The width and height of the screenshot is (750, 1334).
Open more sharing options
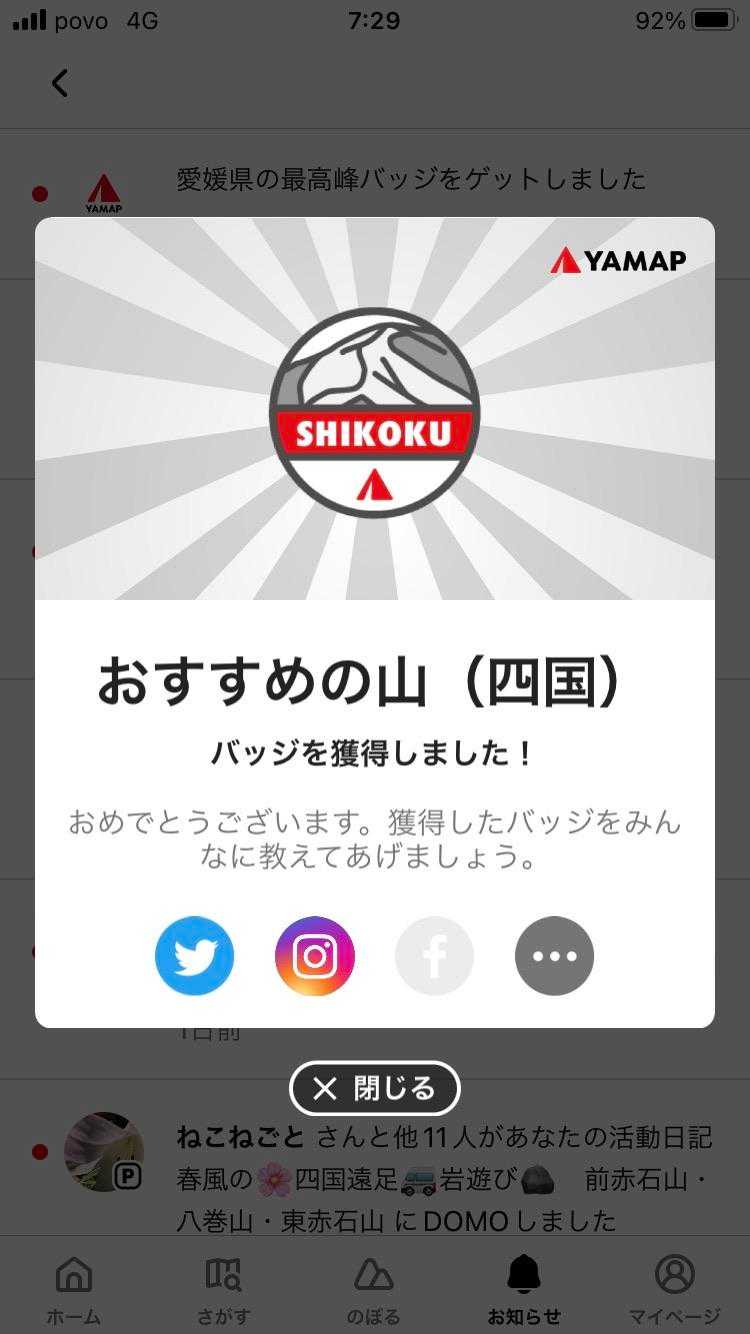[554, 956]
